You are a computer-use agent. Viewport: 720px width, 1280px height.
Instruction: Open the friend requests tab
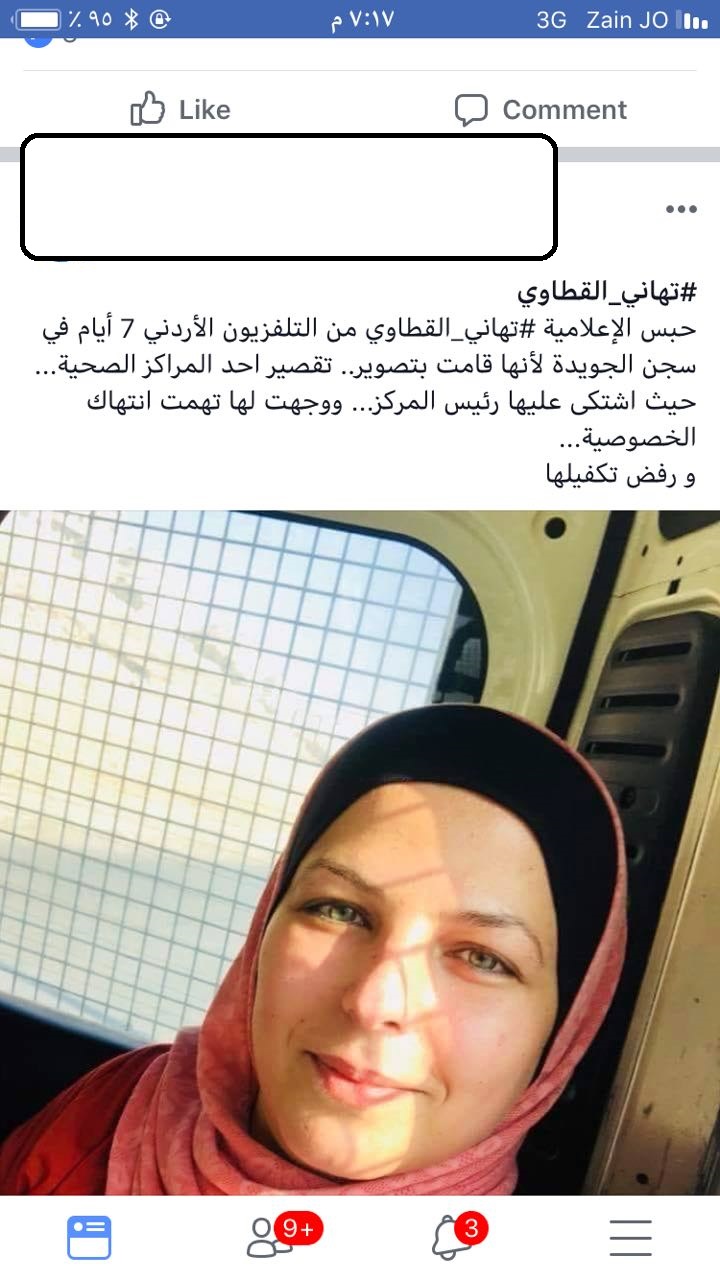[x=271, y=1237]
